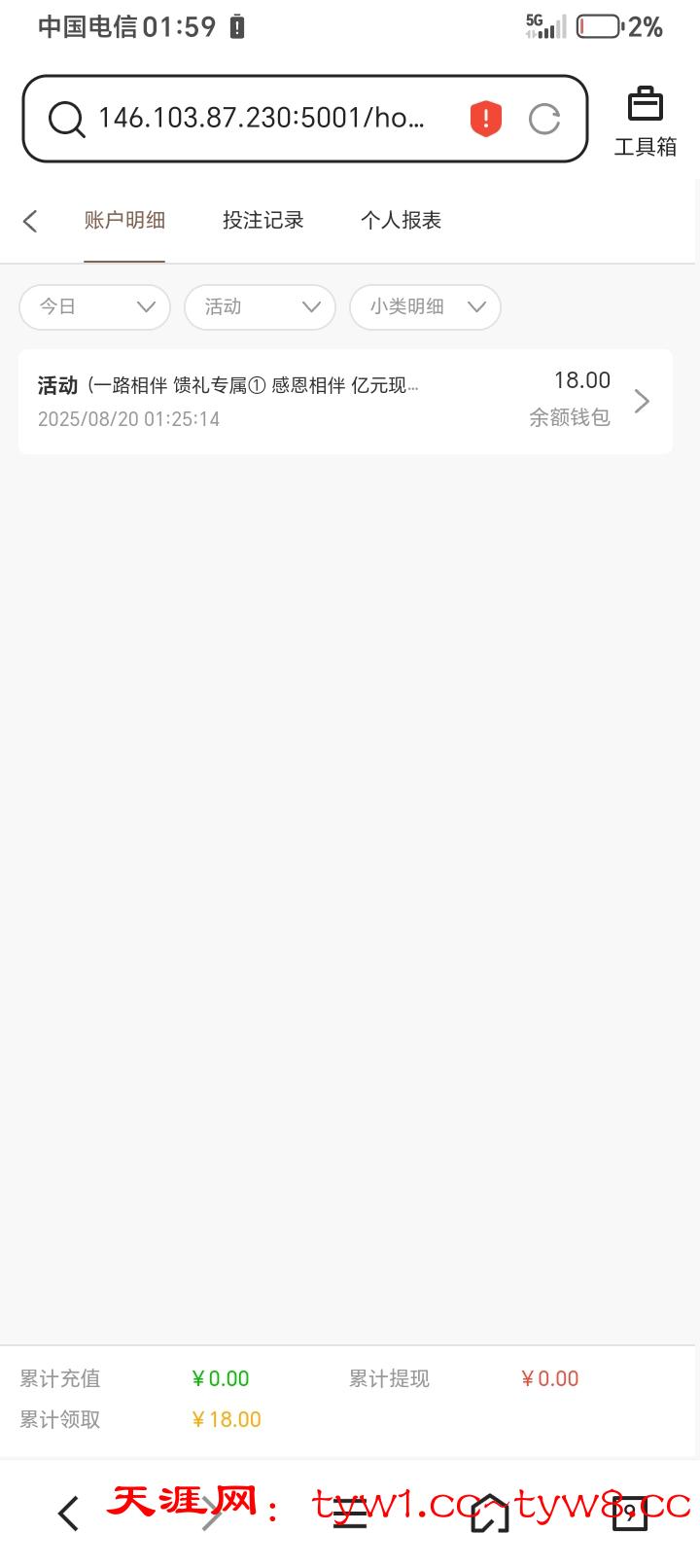
Task: Switch to the 账户明细 tab
Action: point(124,221)
